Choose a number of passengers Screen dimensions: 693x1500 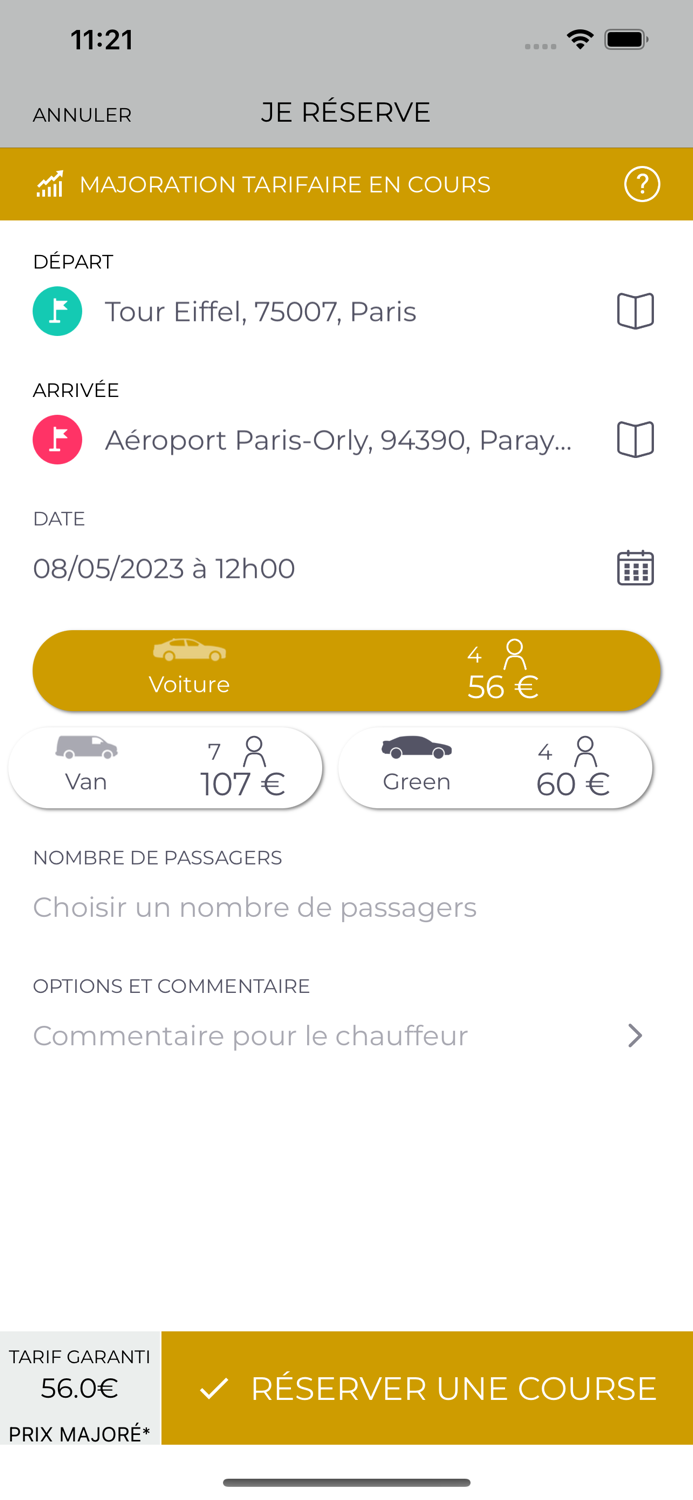255,907
